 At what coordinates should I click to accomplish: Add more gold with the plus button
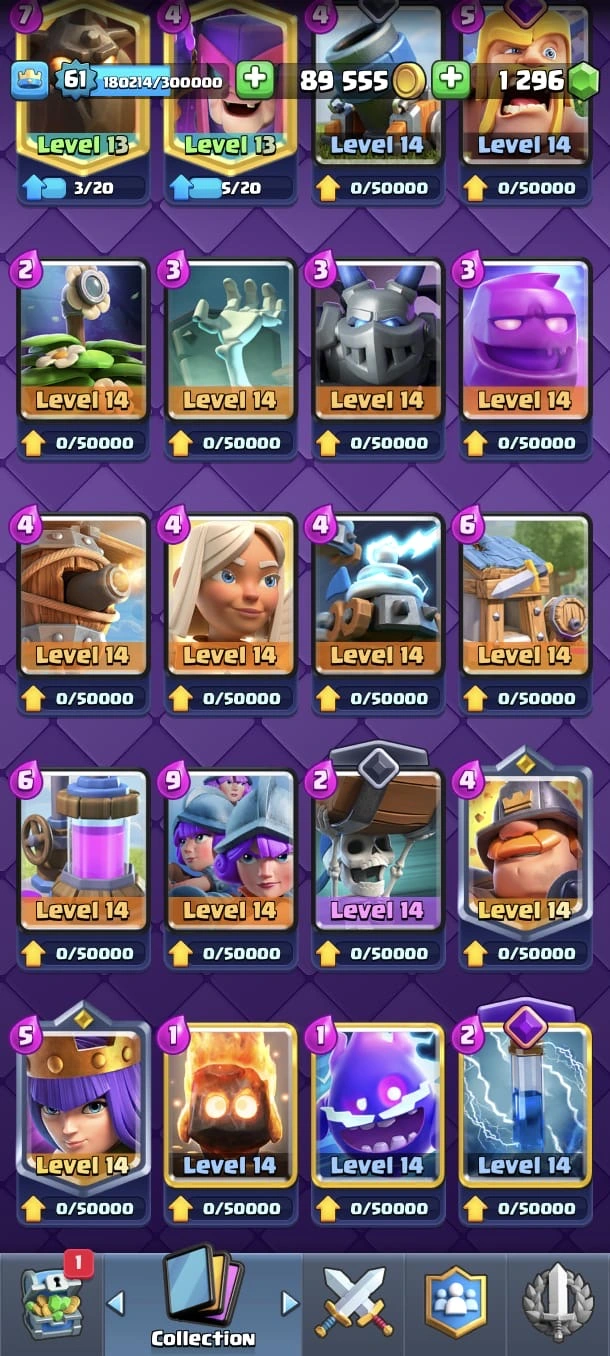[255, 80]
